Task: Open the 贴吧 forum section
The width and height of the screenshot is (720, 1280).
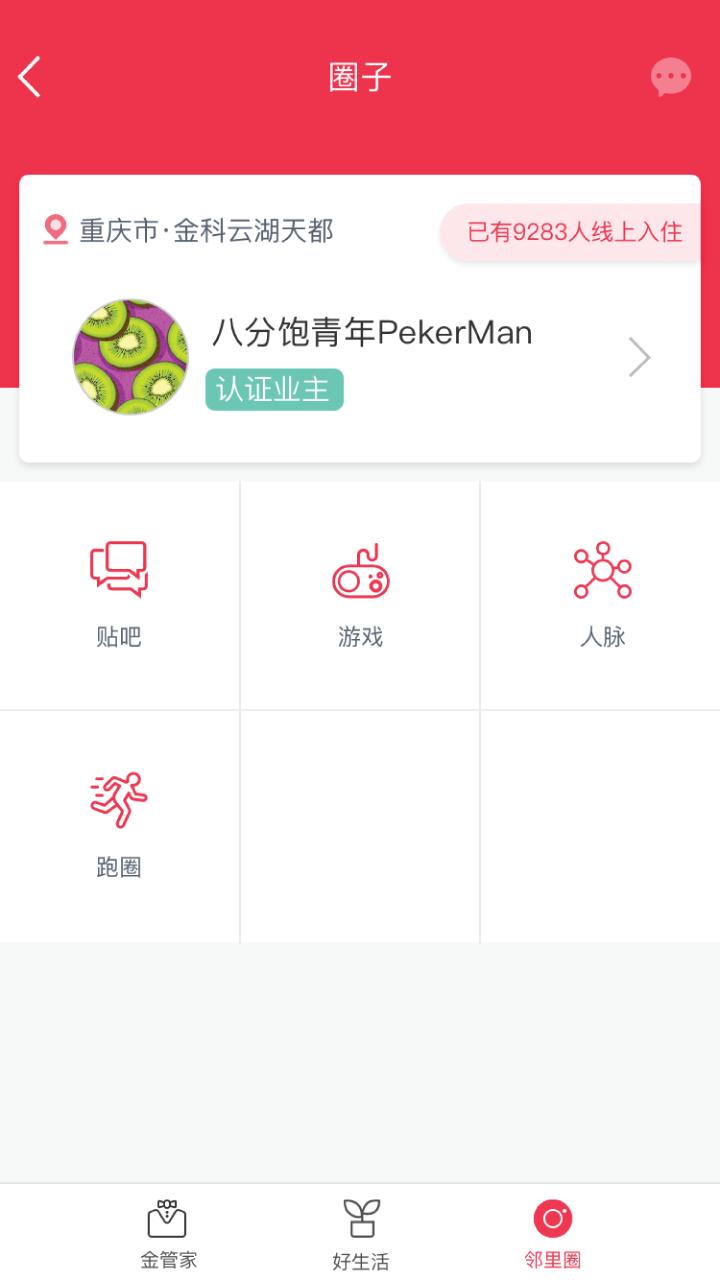Action: point(119,595)
